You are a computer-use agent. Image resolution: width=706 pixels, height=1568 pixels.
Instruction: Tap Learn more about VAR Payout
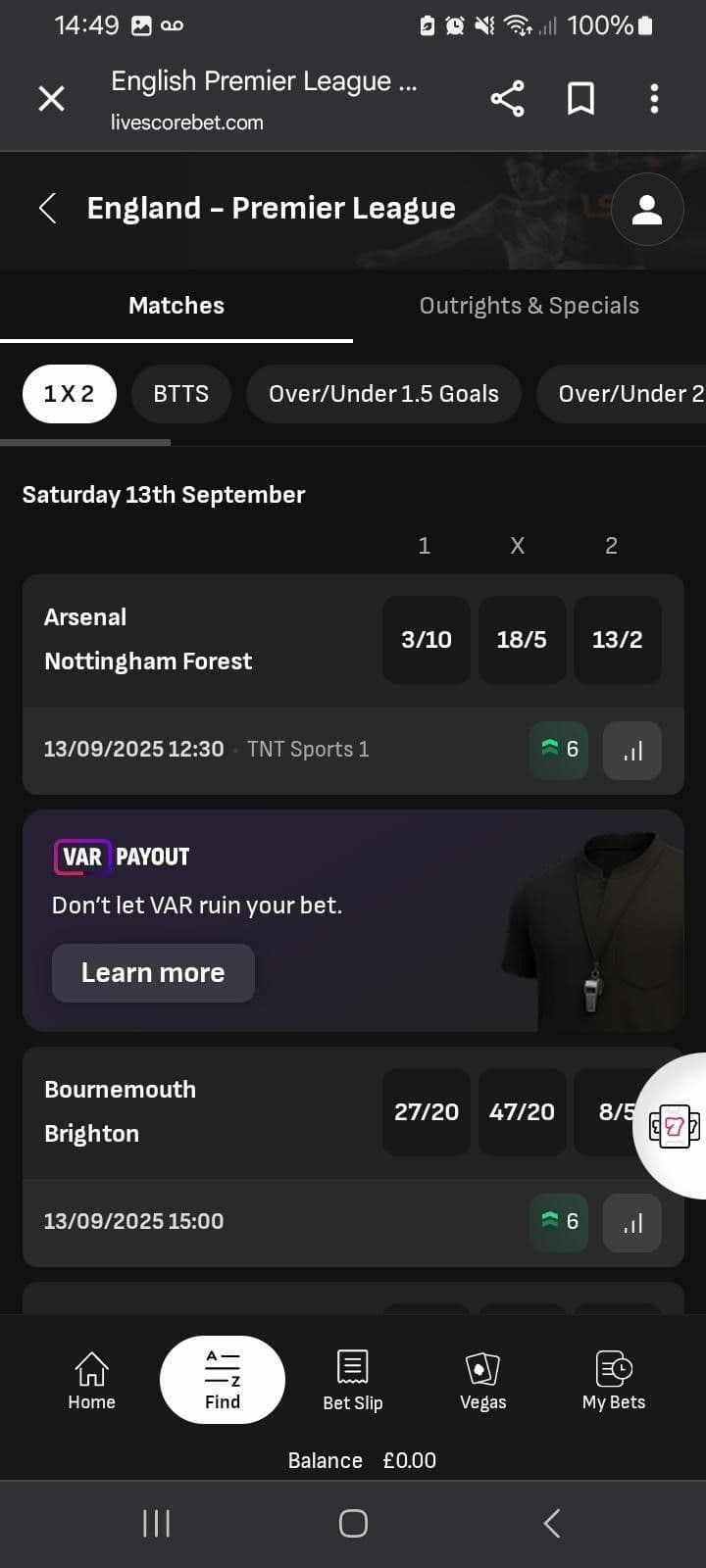(x=152, y=972)
